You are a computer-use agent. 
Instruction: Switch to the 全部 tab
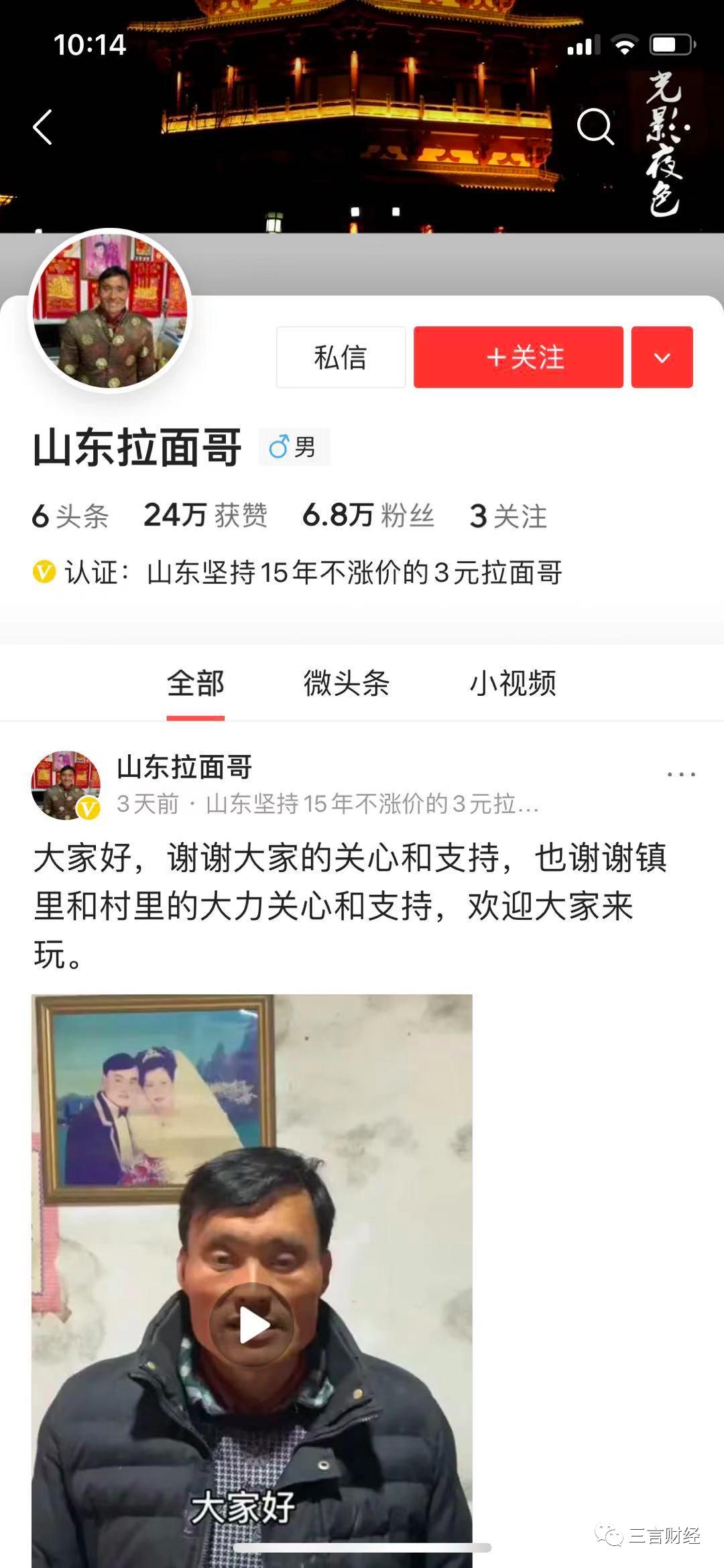[x=195, y=684]
